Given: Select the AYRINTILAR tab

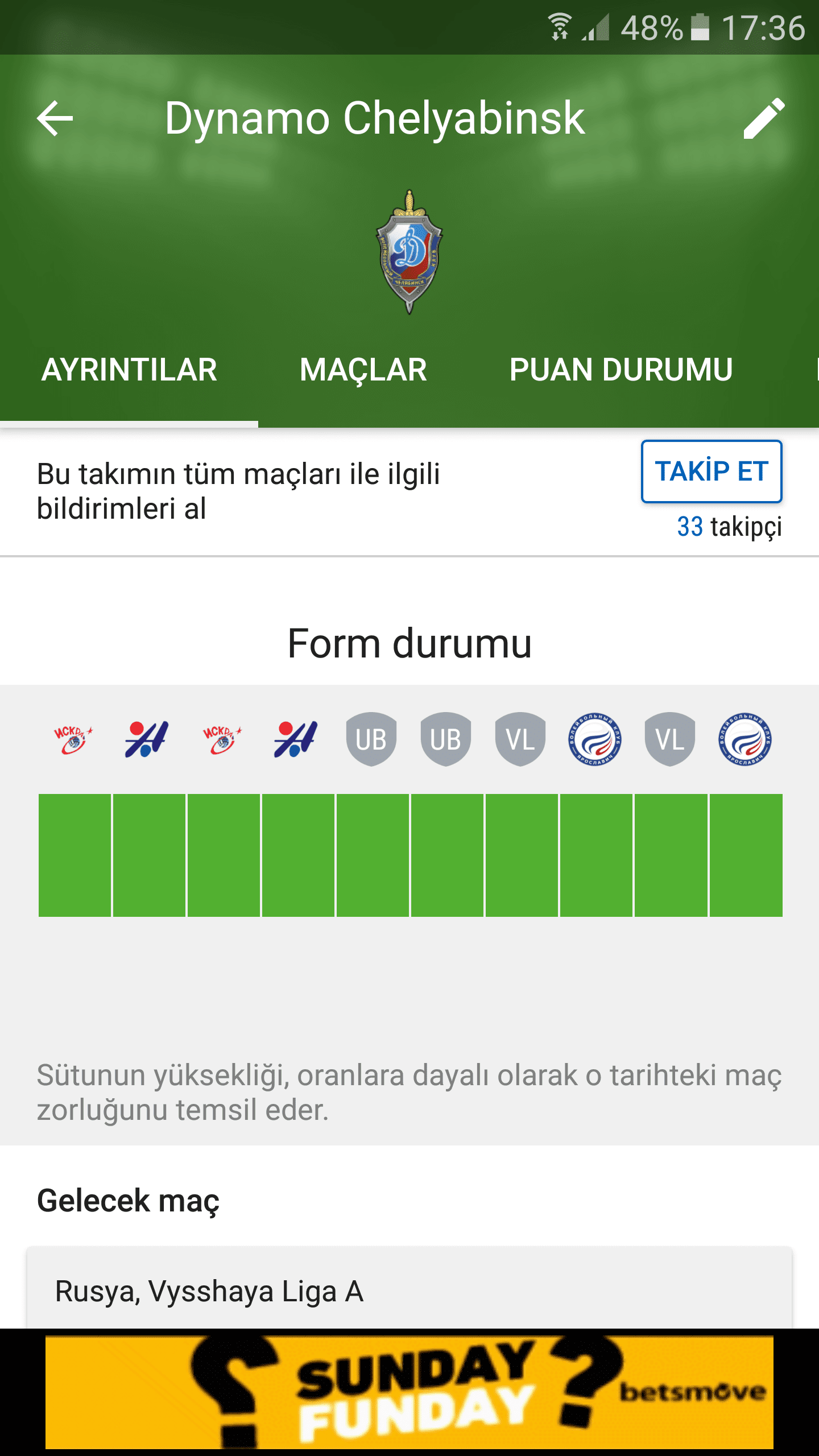Looking at the screenshot, I should (x=129, y=370).
